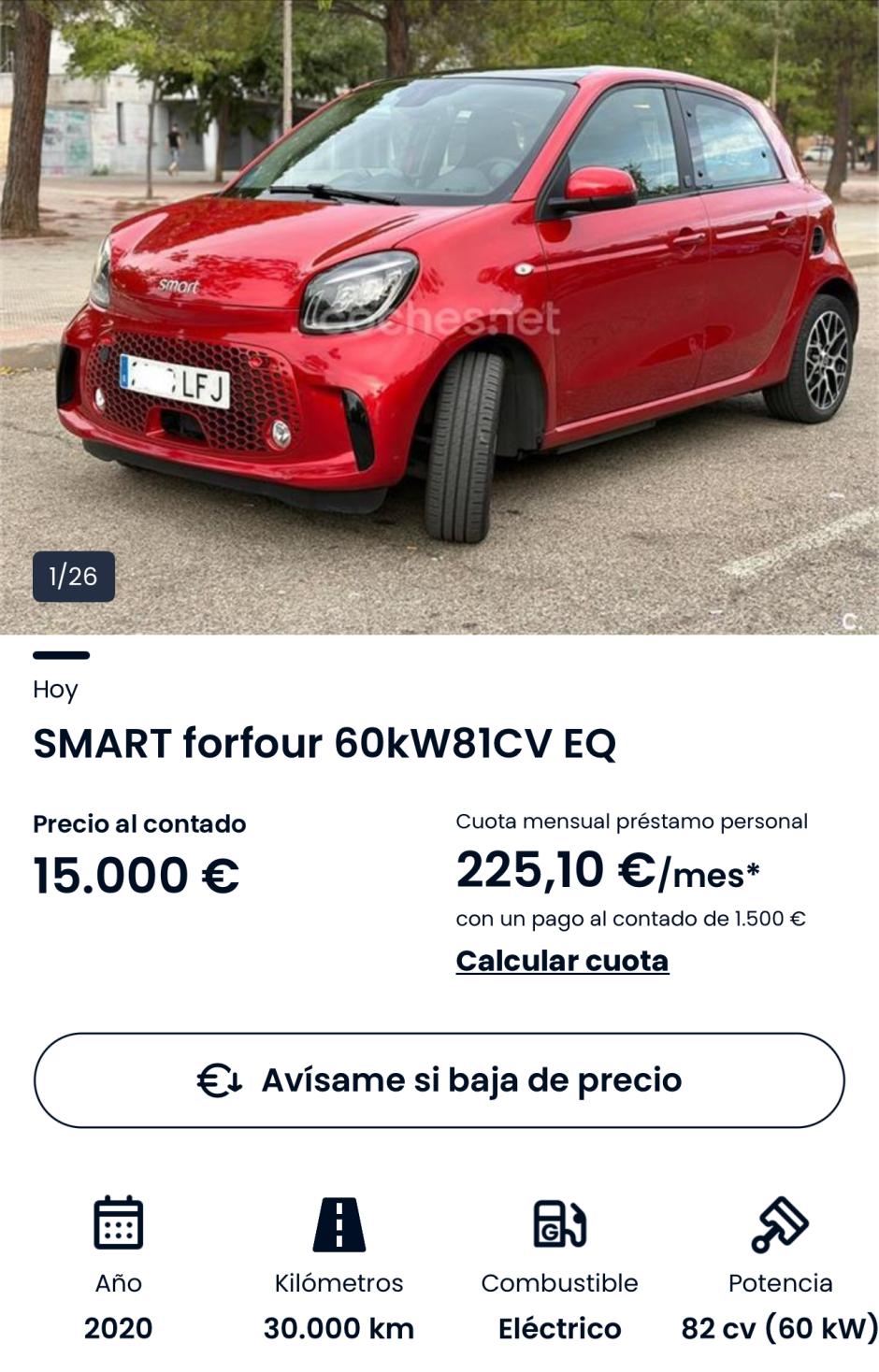Viewport: 879px width, 1372px height.
Task: Click the photo counter showing 1/26
Action: (x=71, y=577)
